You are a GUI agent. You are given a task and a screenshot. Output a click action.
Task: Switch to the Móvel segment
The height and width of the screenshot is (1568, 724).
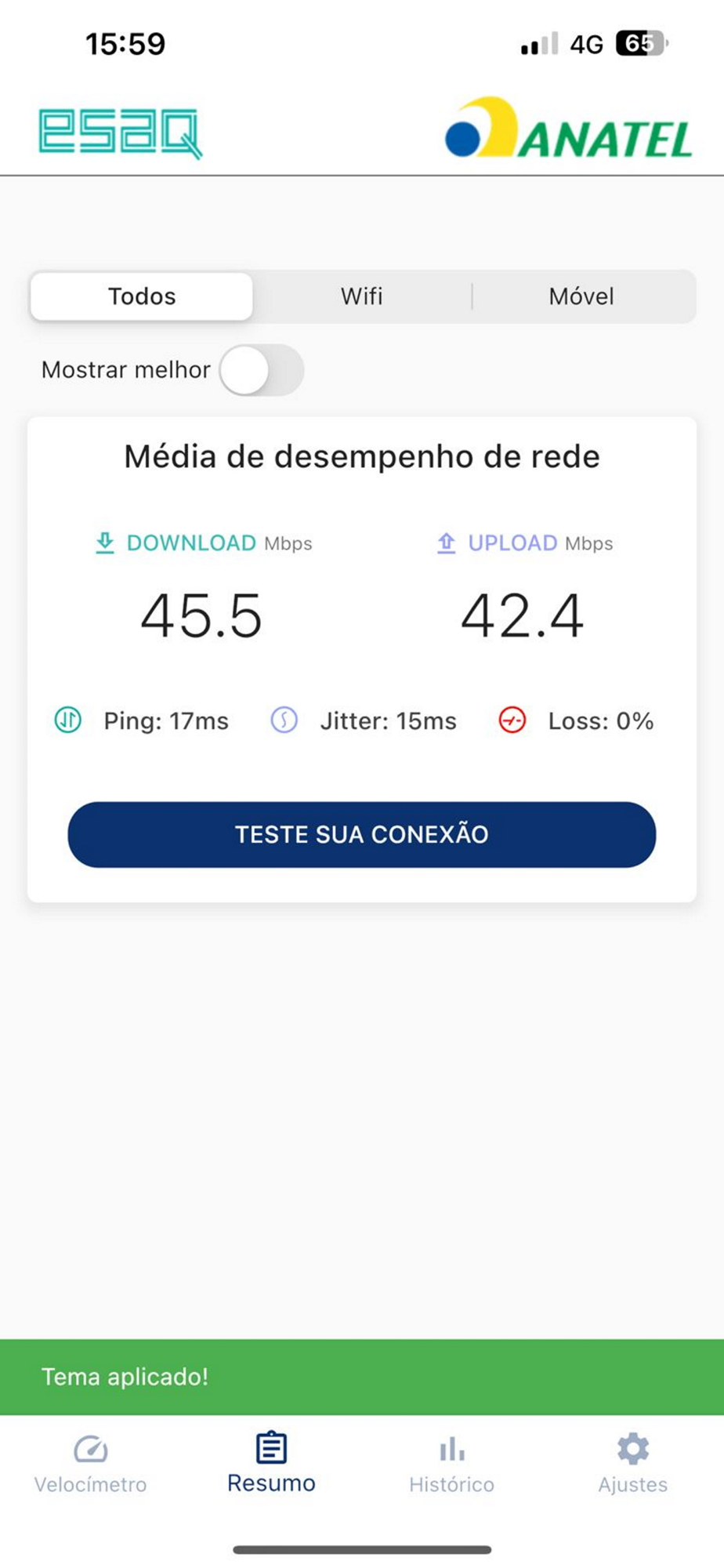tap(581, 296)
